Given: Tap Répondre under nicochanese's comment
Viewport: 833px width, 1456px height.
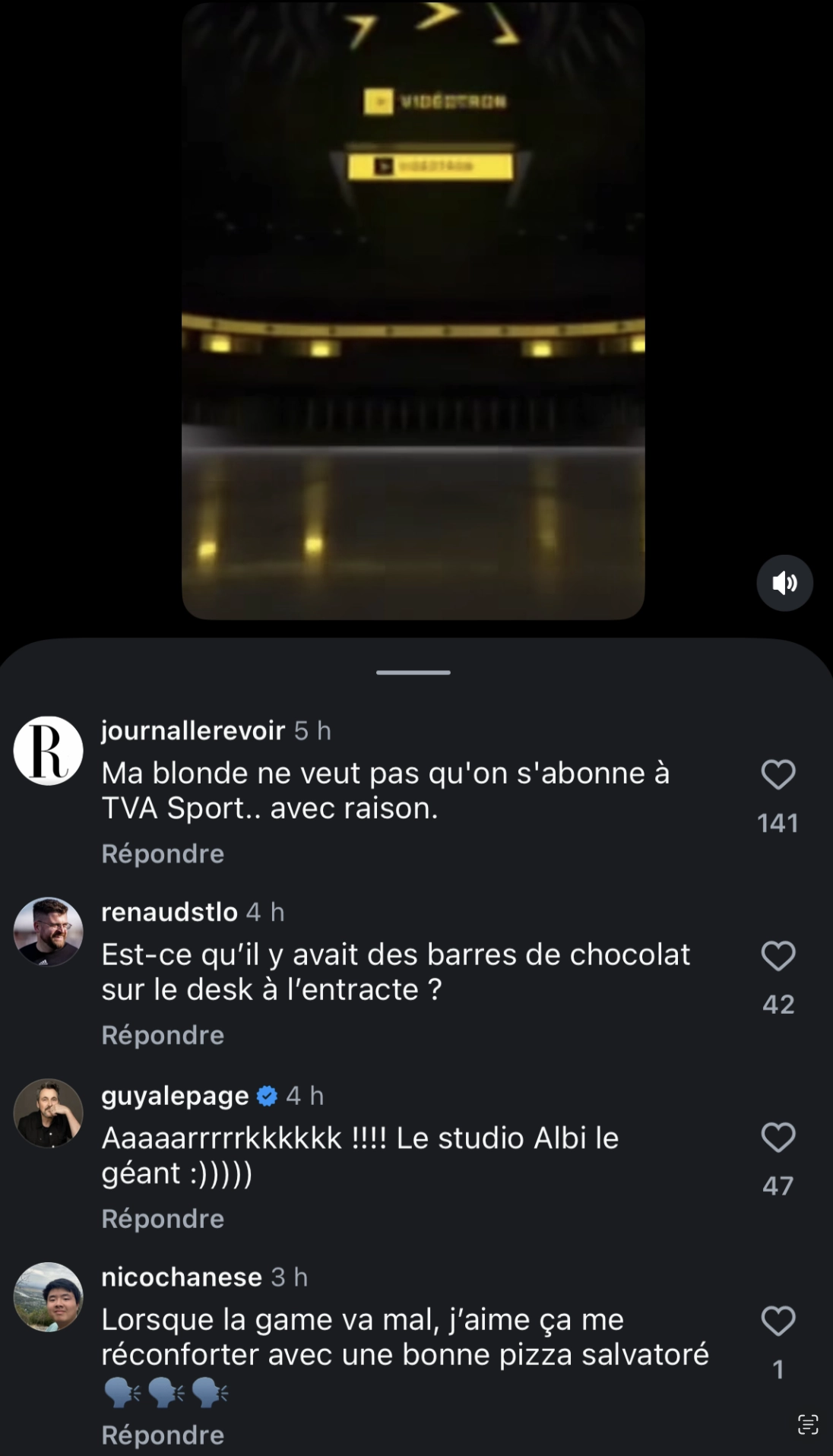Looking at the screenshot, I should tap(163, 1435).
